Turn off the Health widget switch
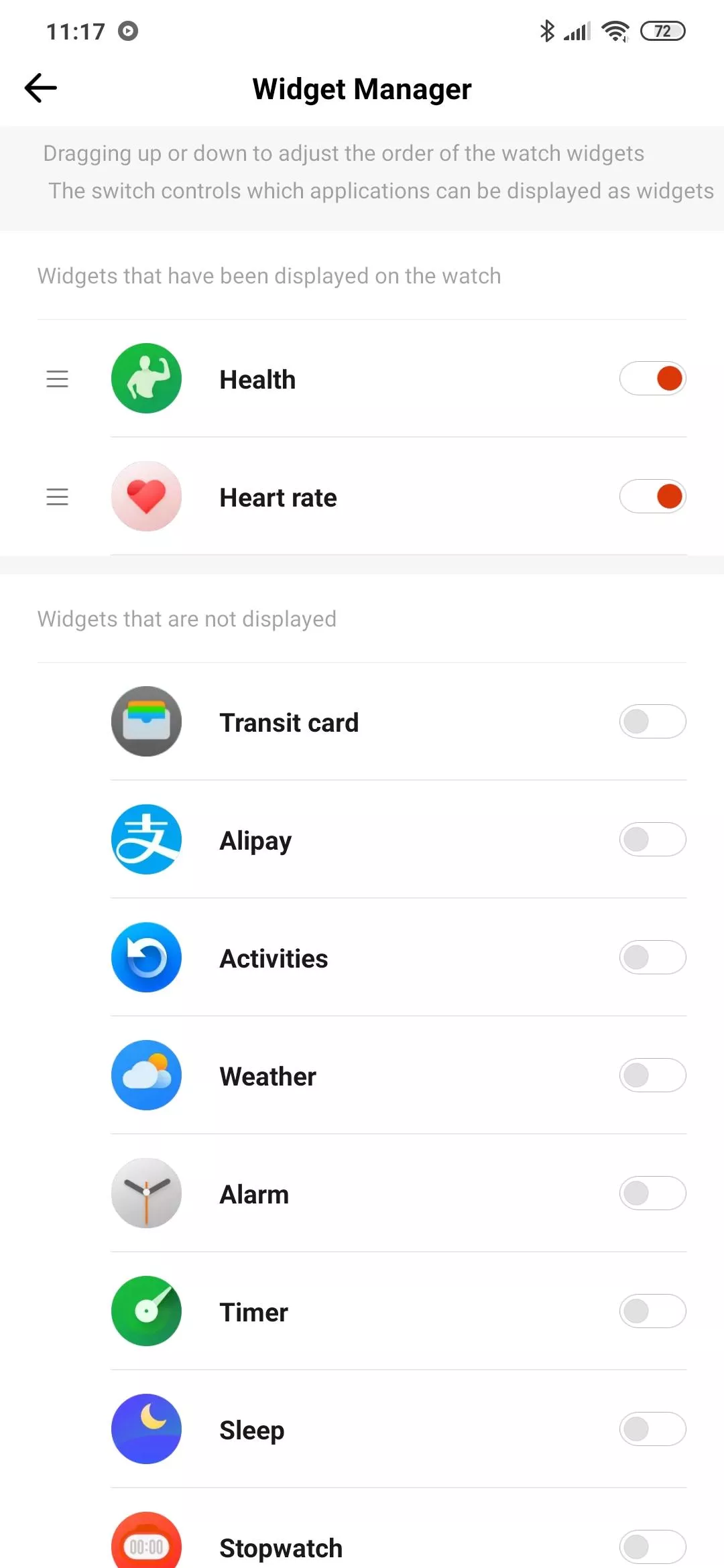 652,379
